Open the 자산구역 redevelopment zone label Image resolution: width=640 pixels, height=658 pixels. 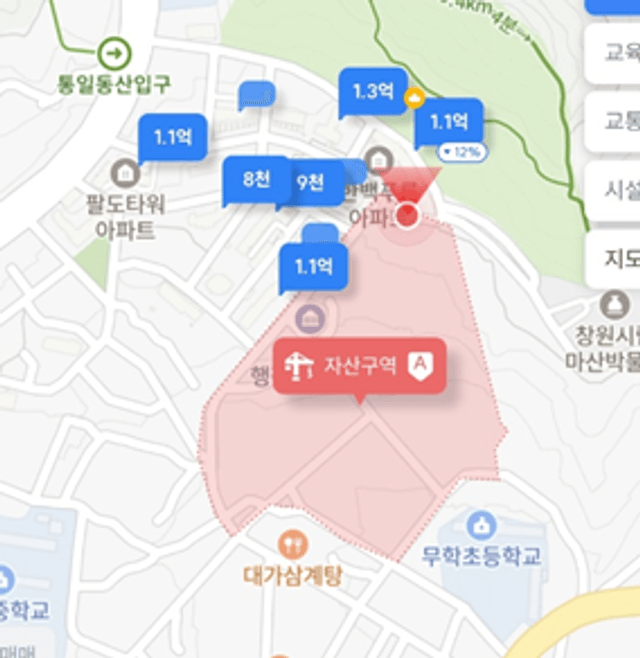coord(359,366)
